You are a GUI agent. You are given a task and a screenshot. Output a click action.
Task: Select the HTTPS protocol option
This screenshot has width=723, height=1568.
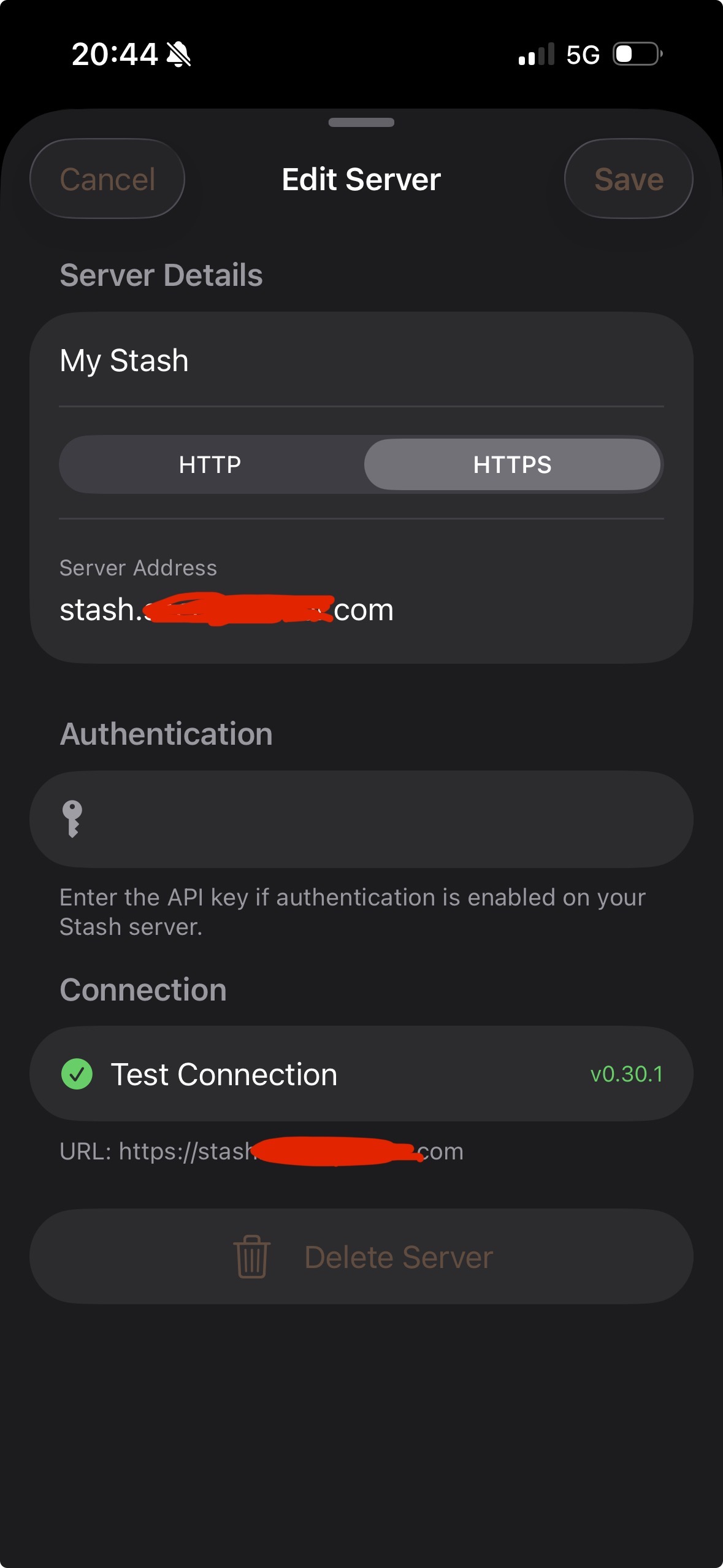click(x=512, y=464)
